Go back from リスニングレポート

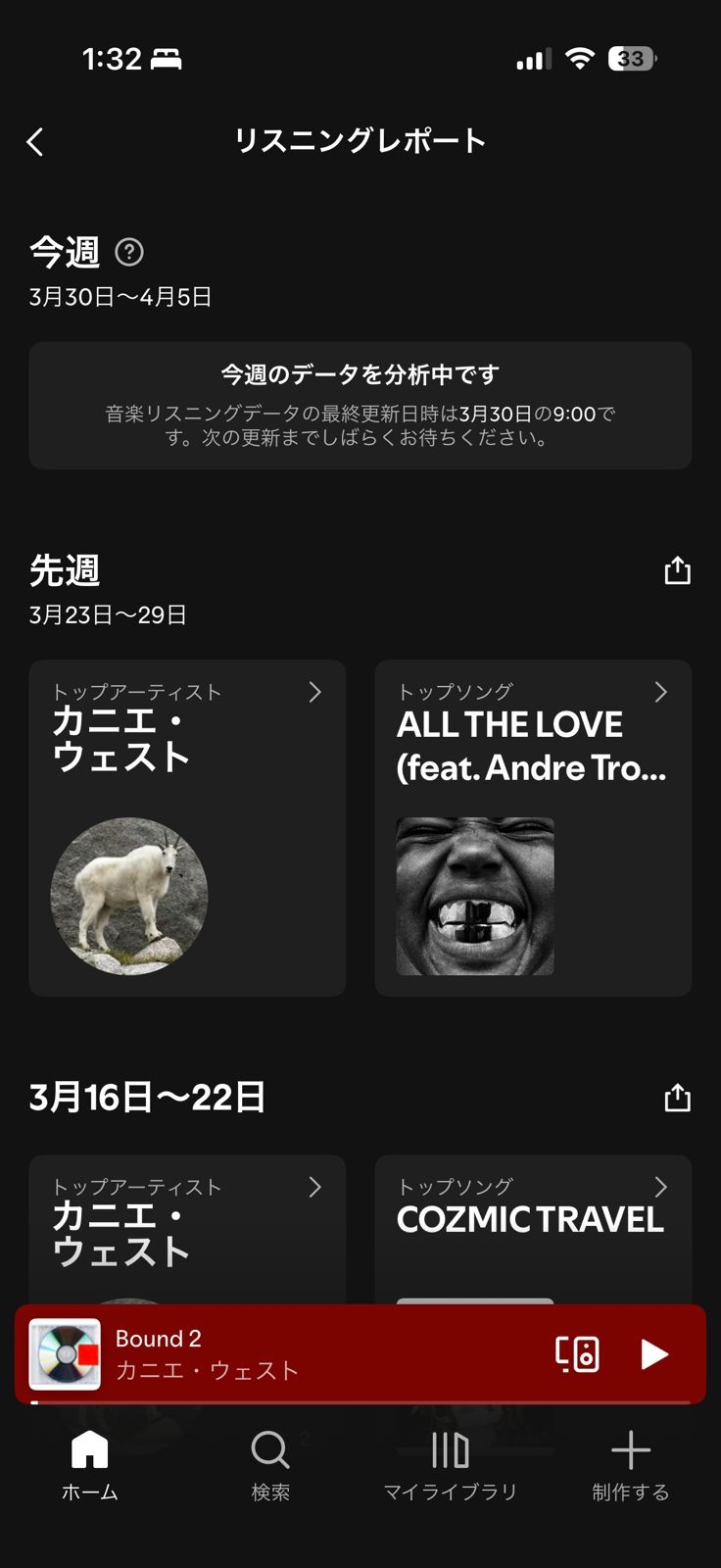[36, 142]
